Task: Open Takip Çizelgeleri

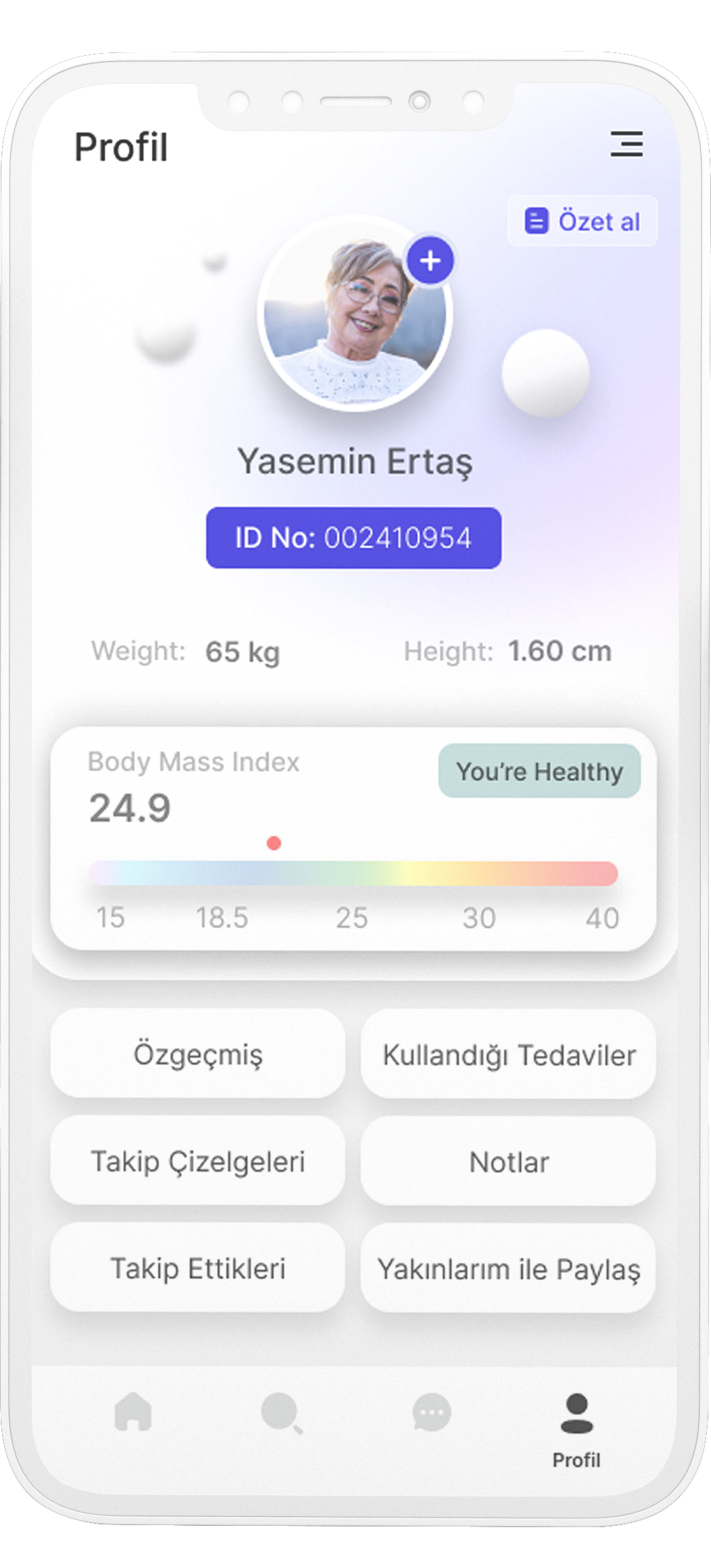Action: (198, 1161)
